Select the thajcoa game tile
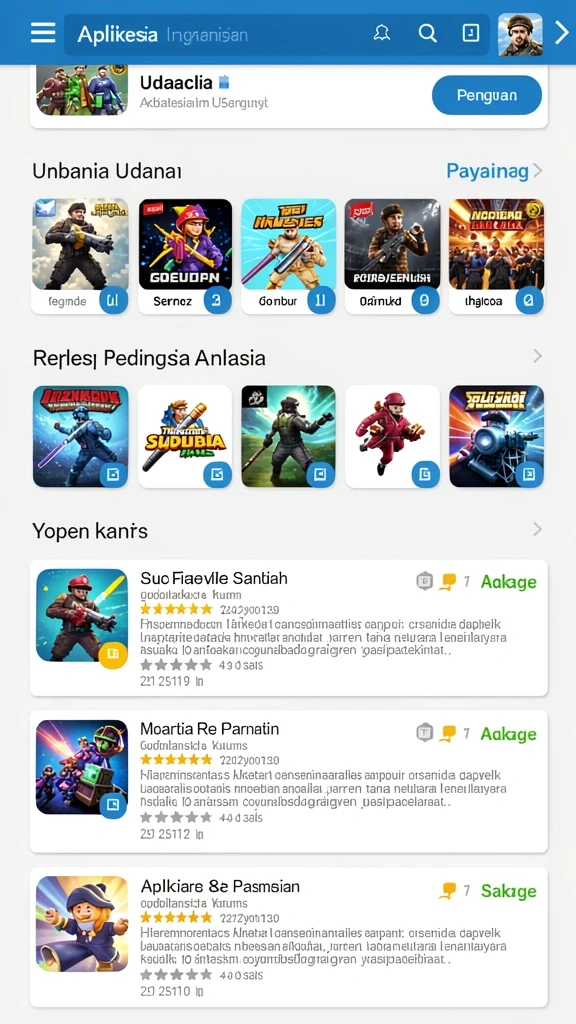576x1024 pixels. click(496, 256)
